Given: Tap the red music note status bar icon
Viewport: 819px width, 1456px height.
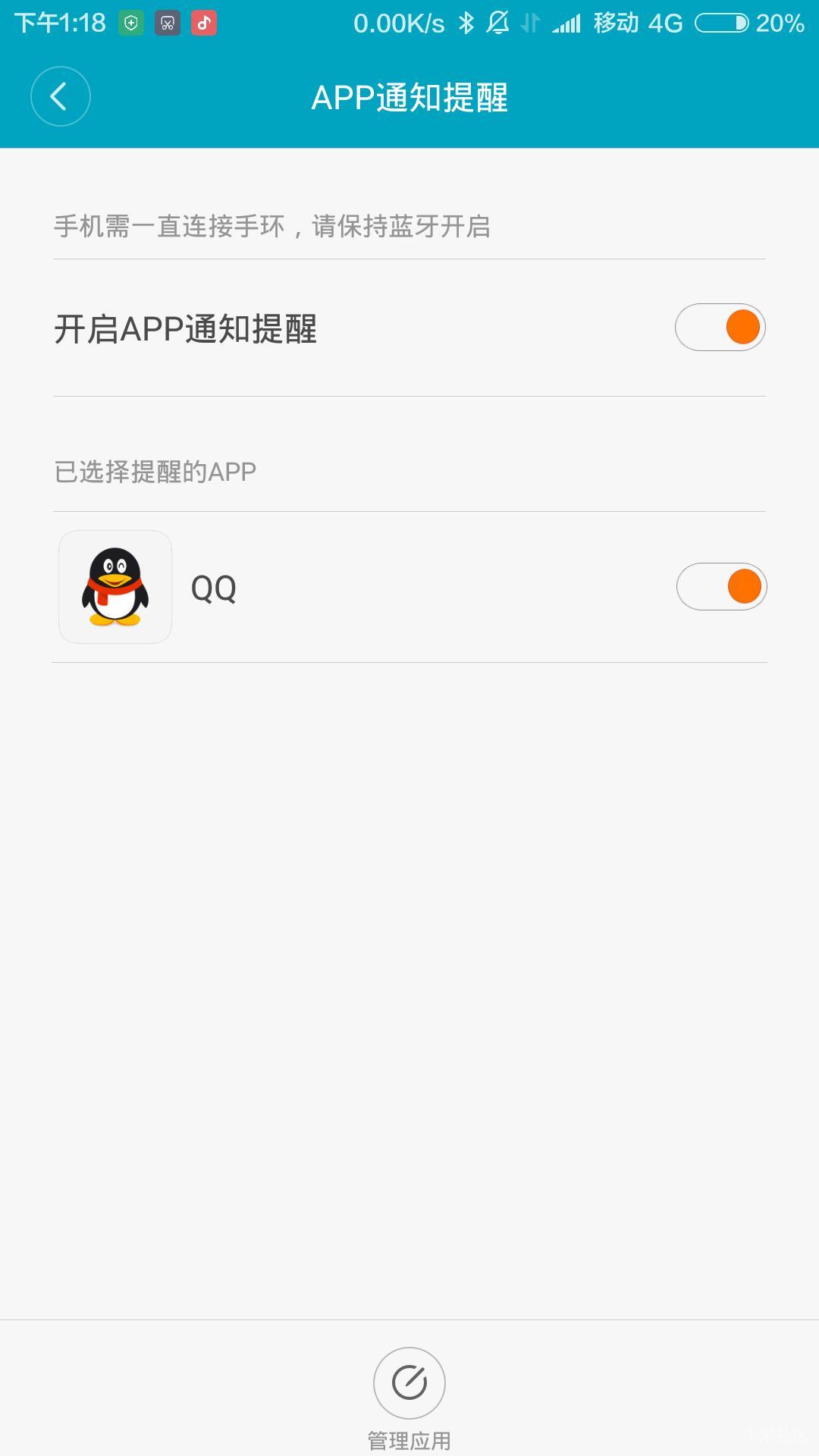Looking at the screenshot, I should point(202,23).
